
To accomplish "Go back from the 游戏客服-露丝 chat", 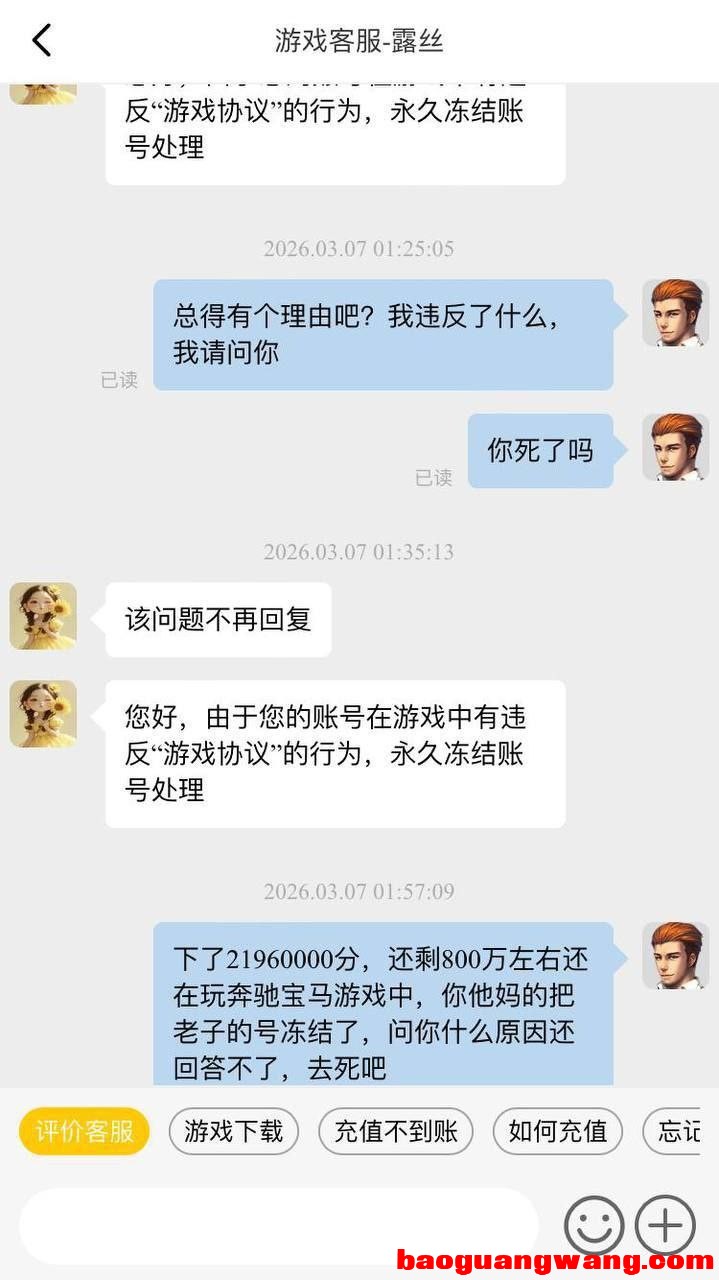I will tap(41, 41).
